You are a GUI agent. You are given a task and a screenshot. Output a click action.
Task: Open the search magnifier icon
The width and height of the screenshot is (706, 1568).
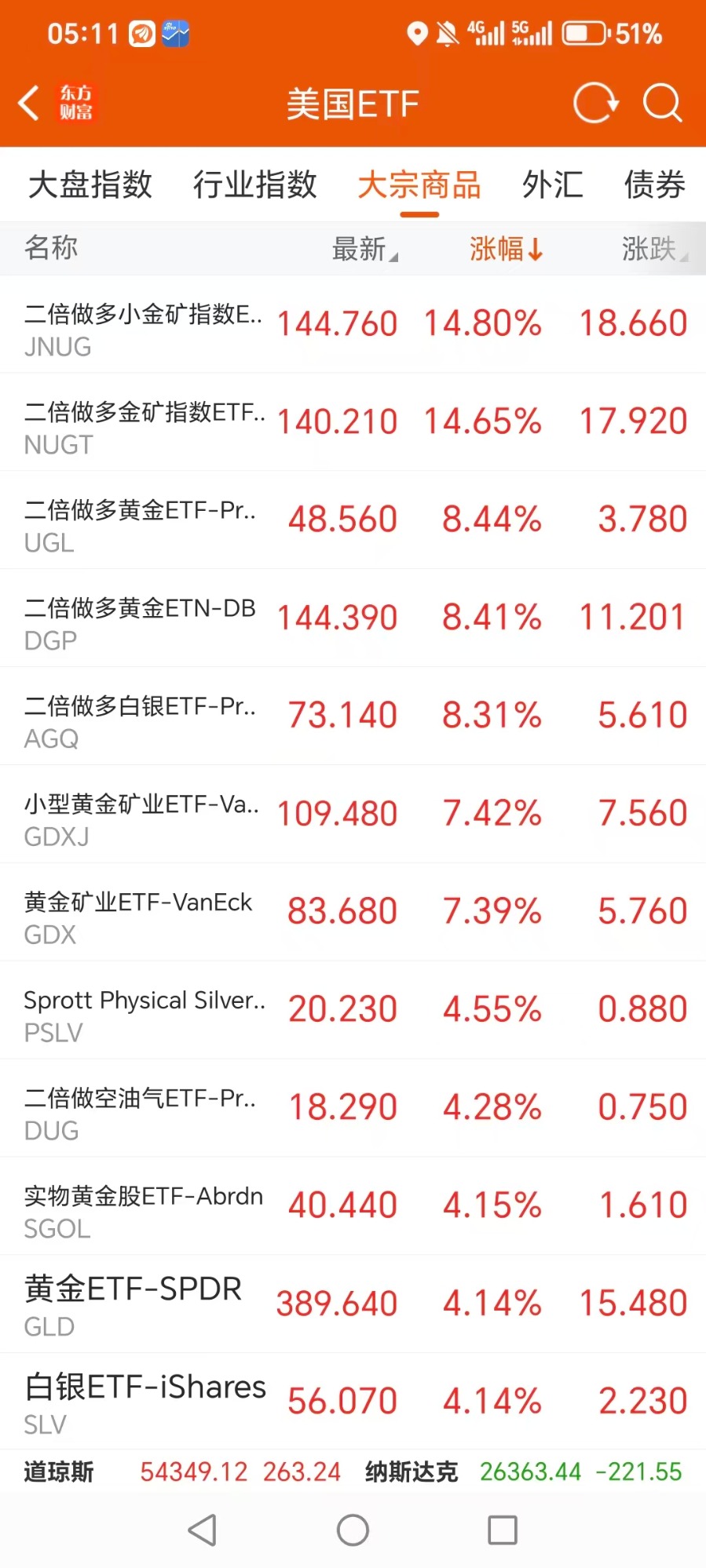coord(662,103)
